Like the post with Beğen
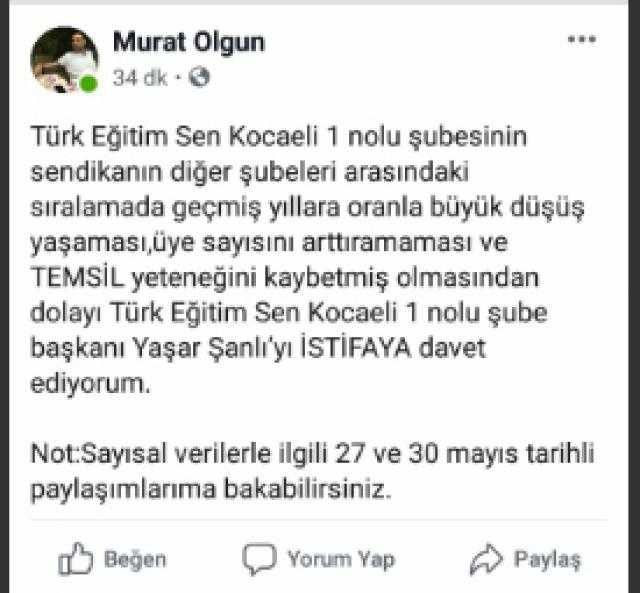The width and height of the screenshot is (640, 593). coord(112,559)
